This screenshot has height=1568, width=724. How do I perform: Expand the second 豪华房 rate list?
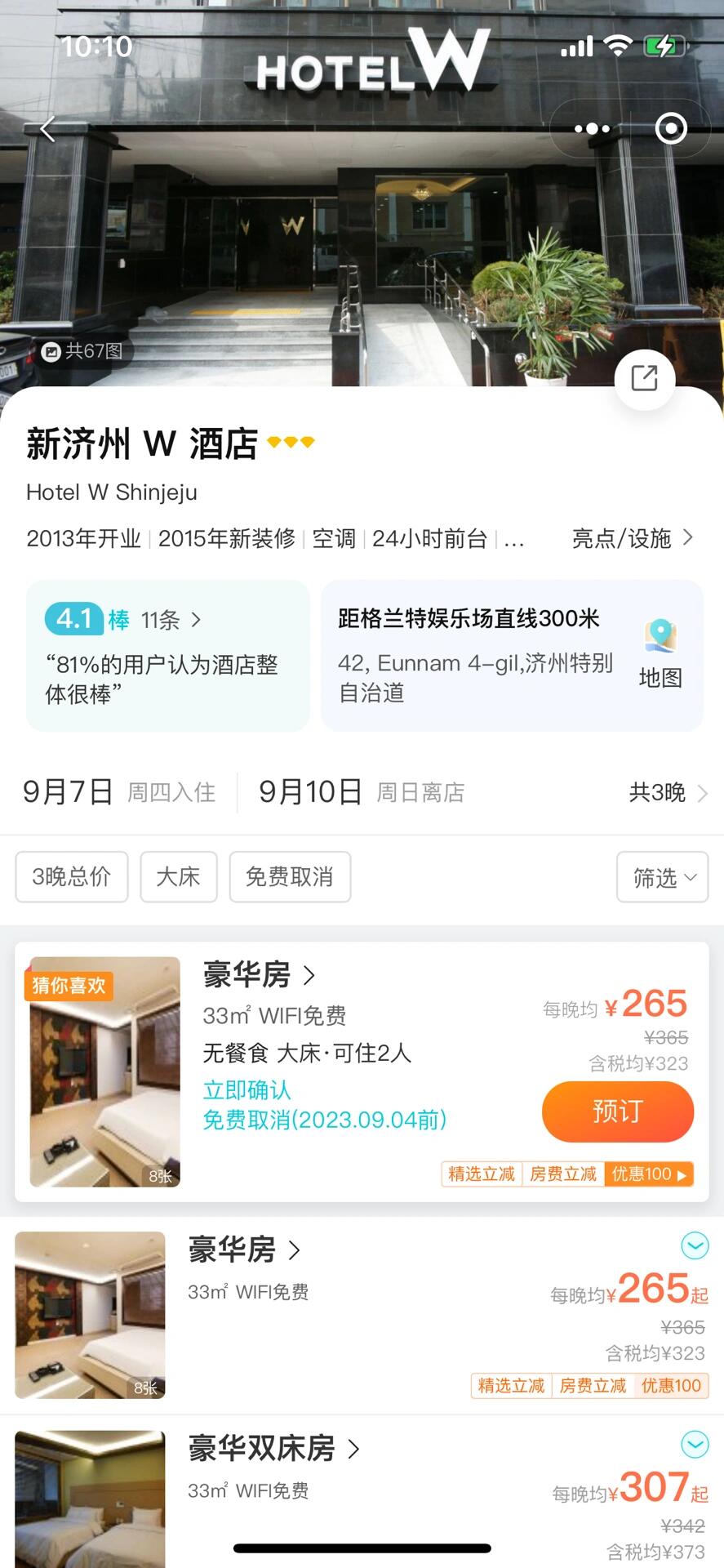point(695,1246)
